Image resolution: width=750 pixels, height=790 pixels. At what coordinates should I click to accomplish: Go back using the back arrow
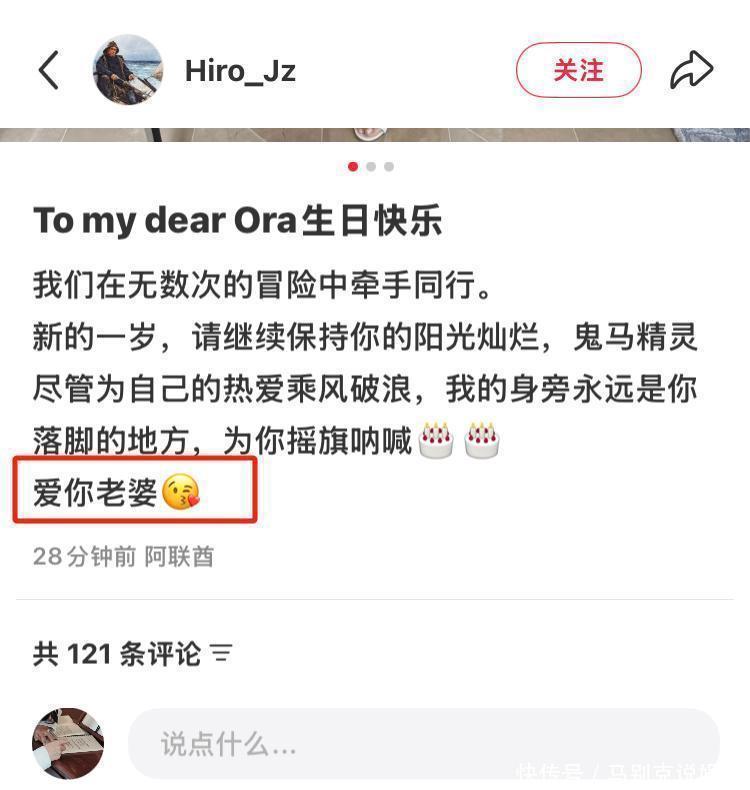[48, 71]
